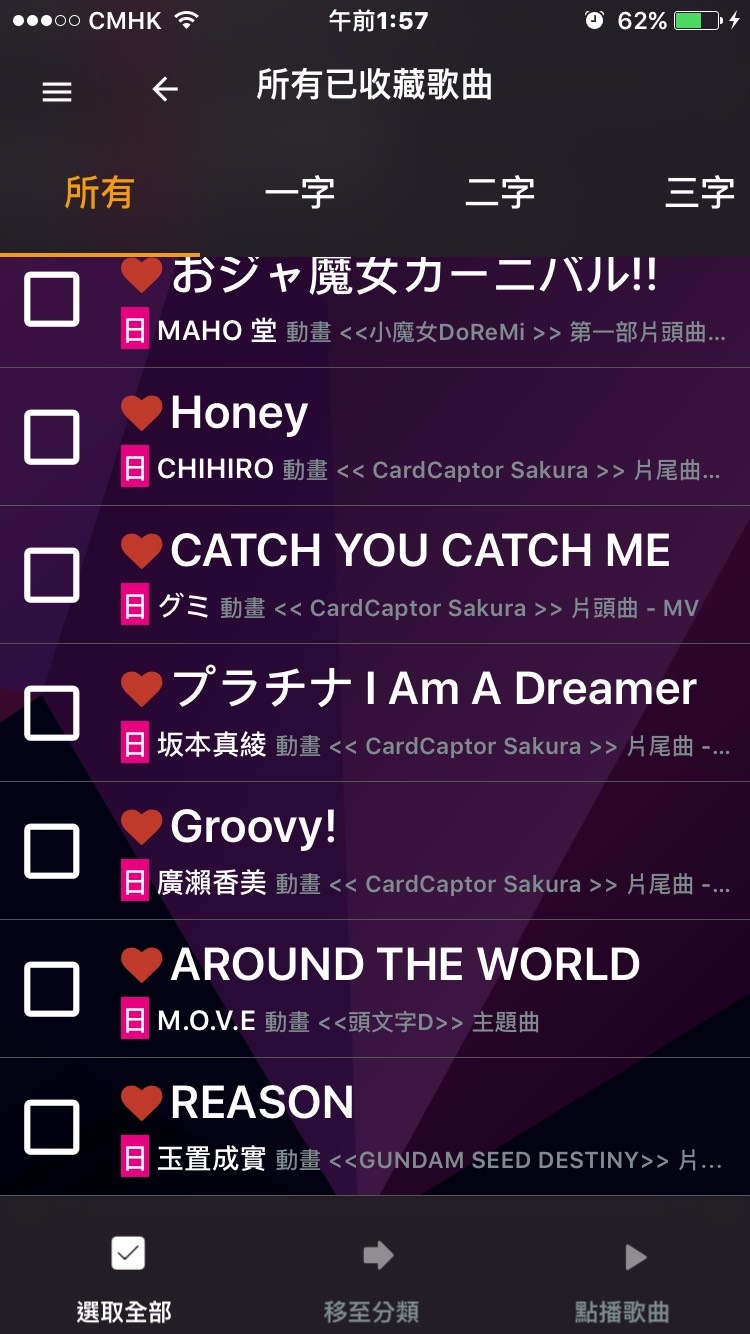Screen dimensions: 750x1334
Task: Mark the AROUND THE WORLD checkbox
Action: pos(52,988)
